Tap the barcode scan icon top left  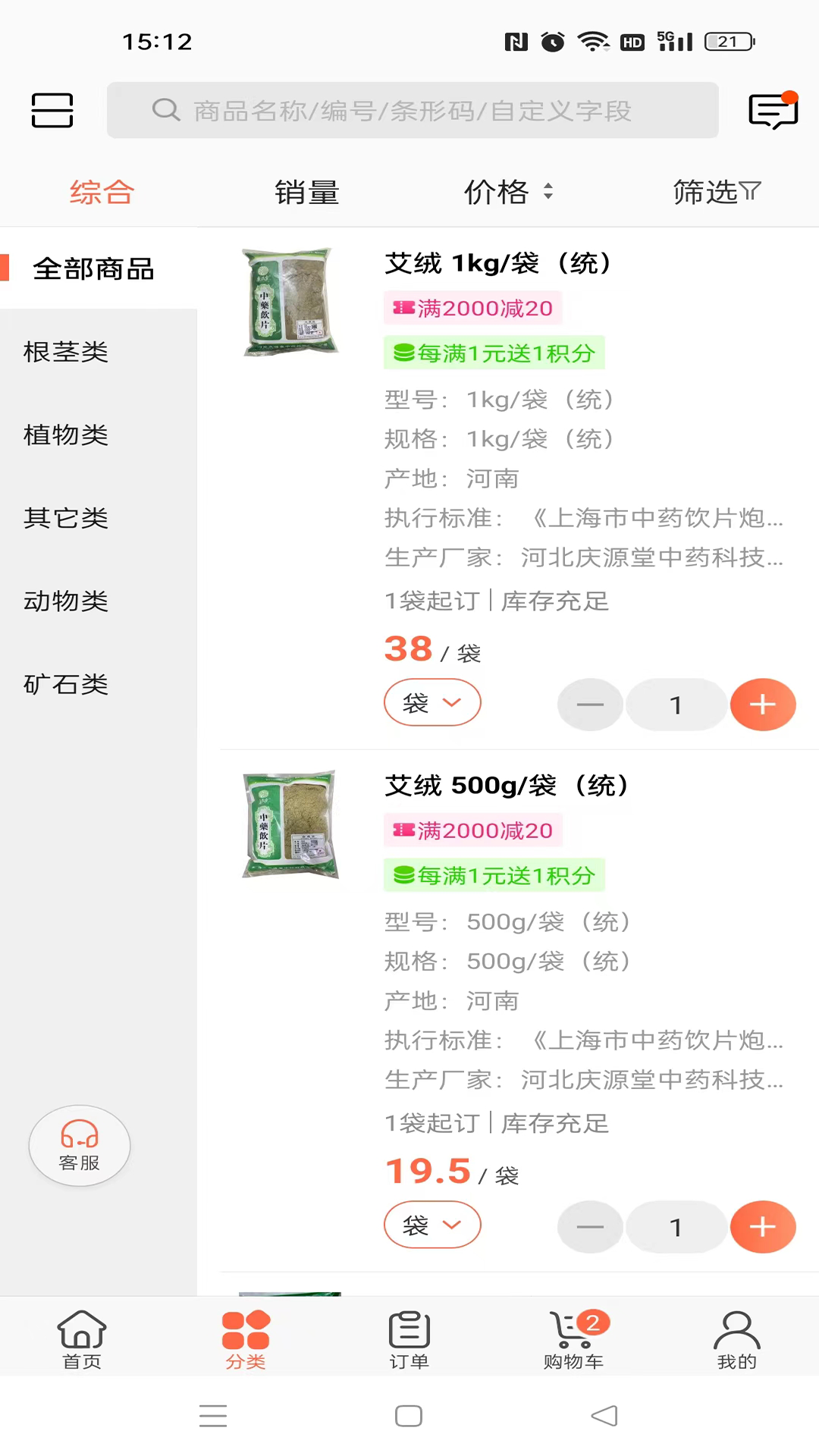coord(52,111)
